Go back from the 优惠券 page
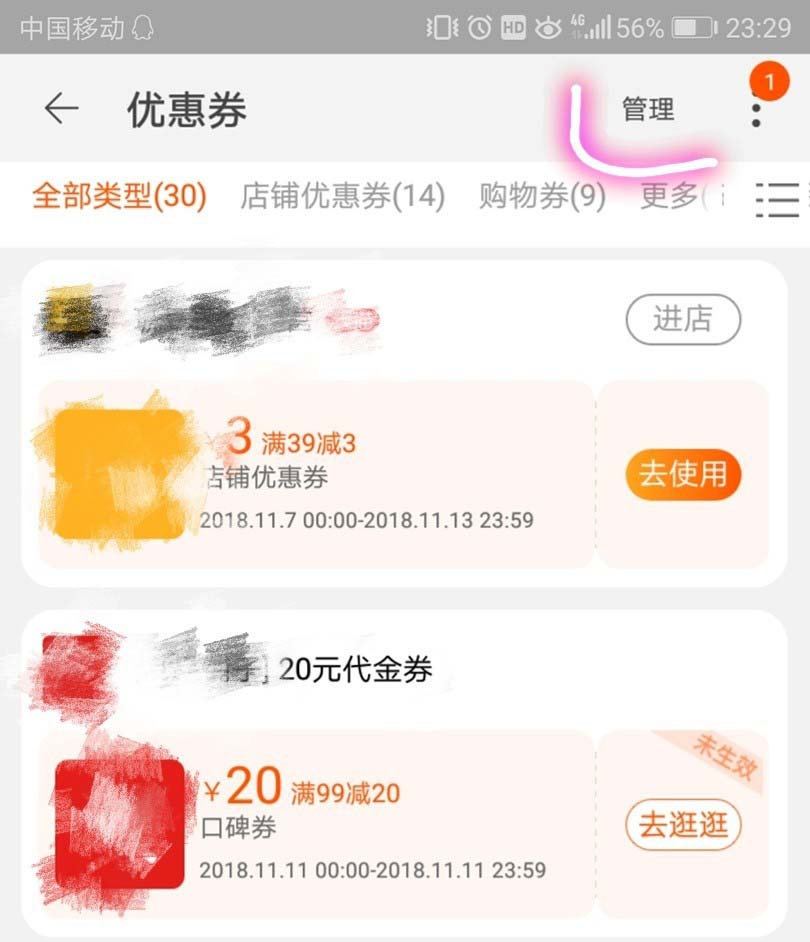The width and height of the screenshot is (810, 942). tap(61, 108)
